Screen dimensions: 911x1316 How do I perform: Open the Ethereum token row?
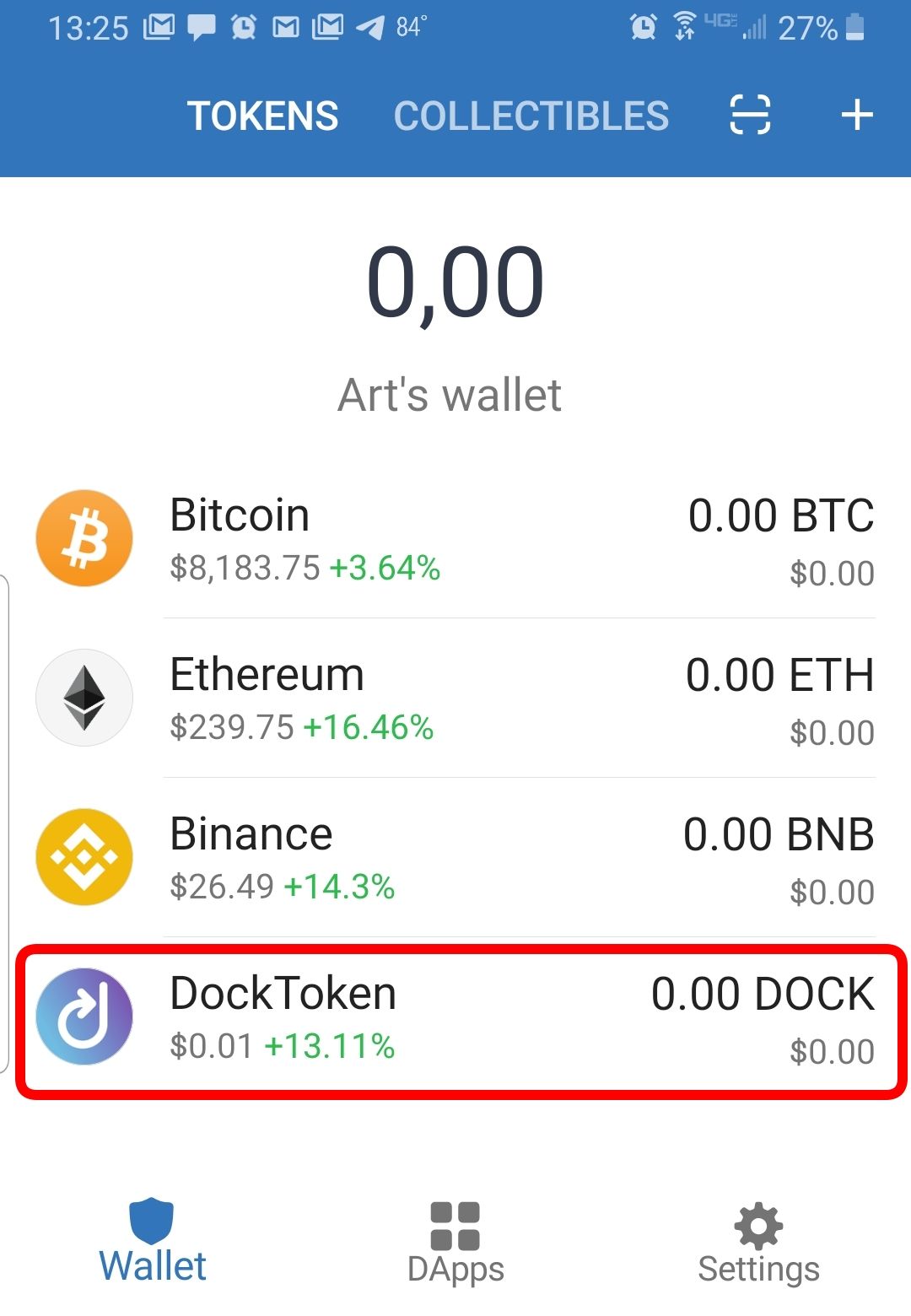(x=455, y=698)
